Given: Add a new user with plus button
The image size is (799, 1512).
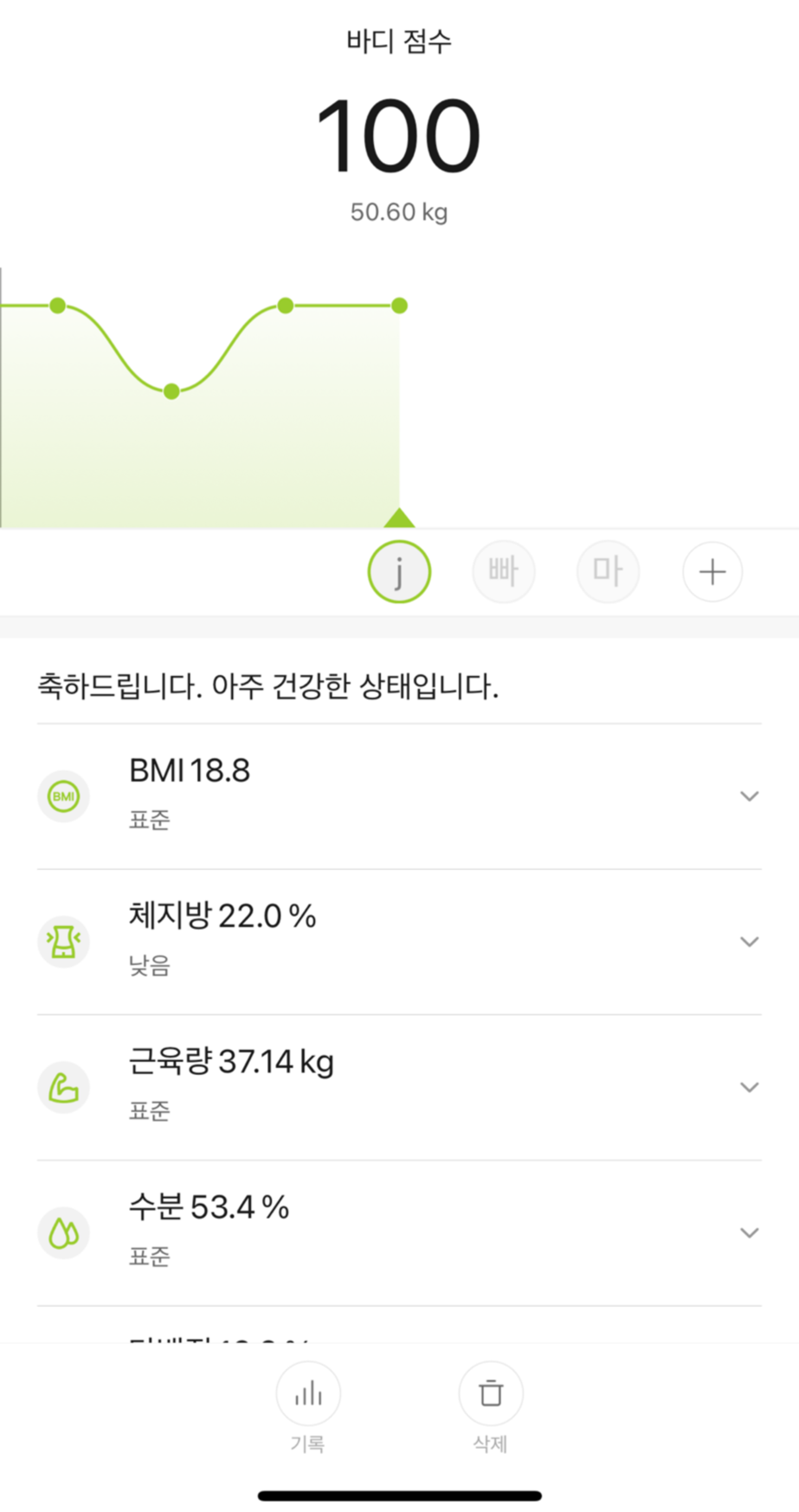Looking at the screenshot, I should (x=712, y=572).
